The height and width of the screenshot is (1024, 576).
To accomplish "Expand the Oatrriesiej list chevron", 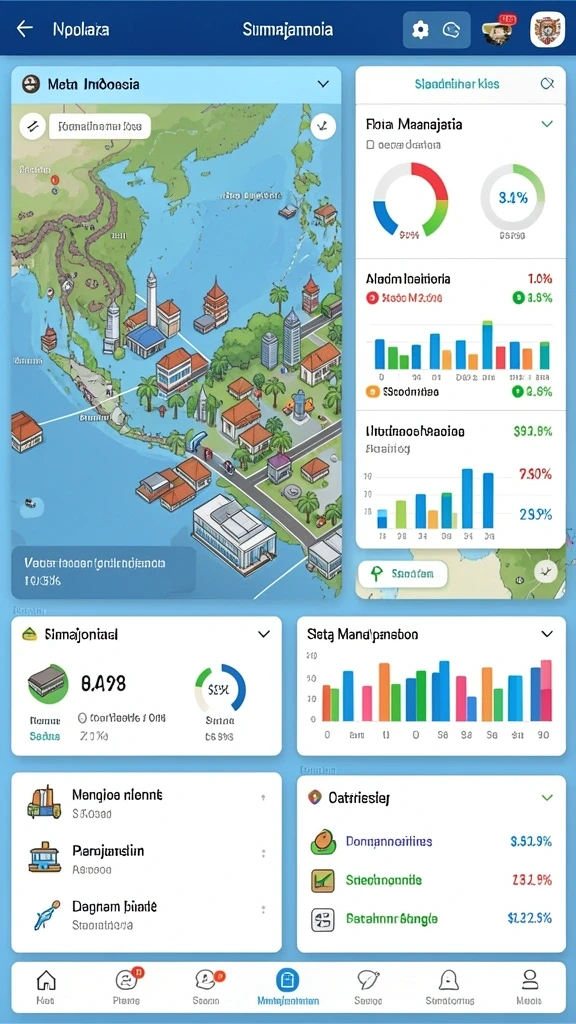I will click(547, 797).
